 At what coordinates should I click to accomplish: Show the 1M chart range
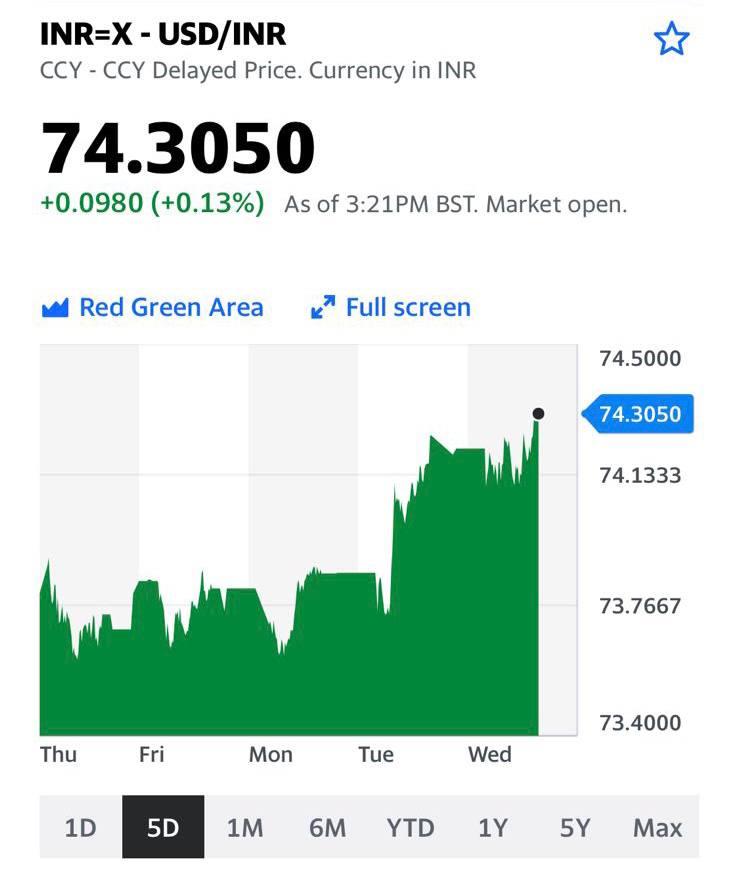pos(245,827)
